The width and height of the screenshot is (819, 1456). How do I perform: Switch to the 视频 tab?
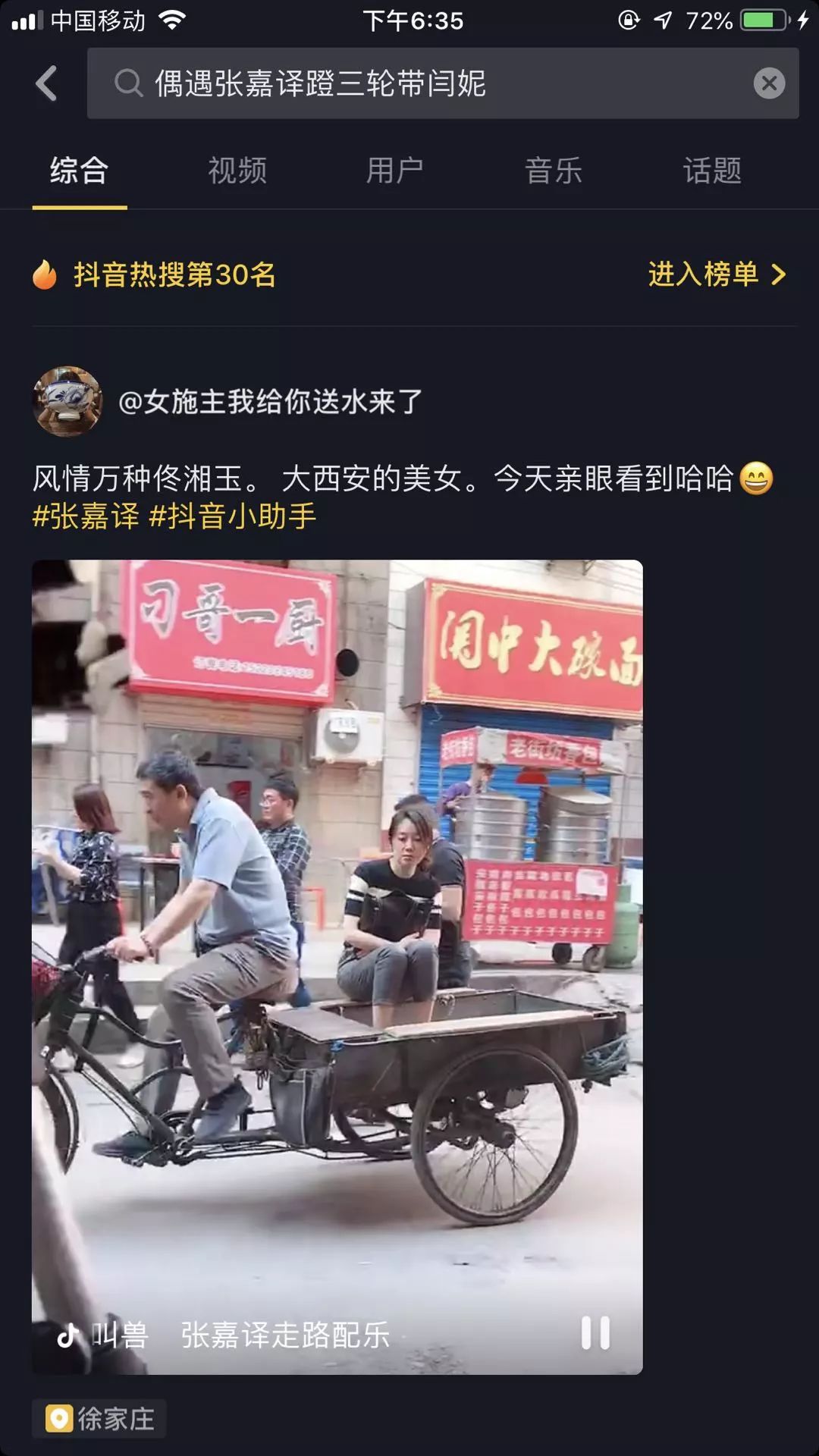(237, 171)
